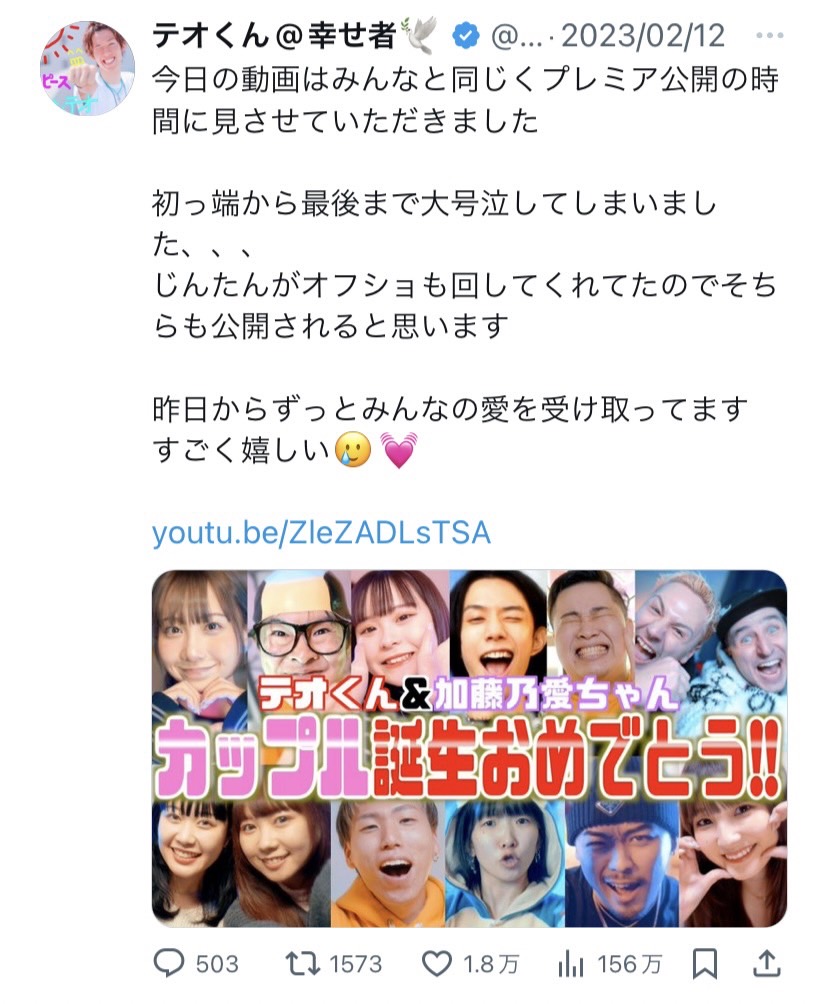Reply to the tweet with 503 comments

[171, 963]
